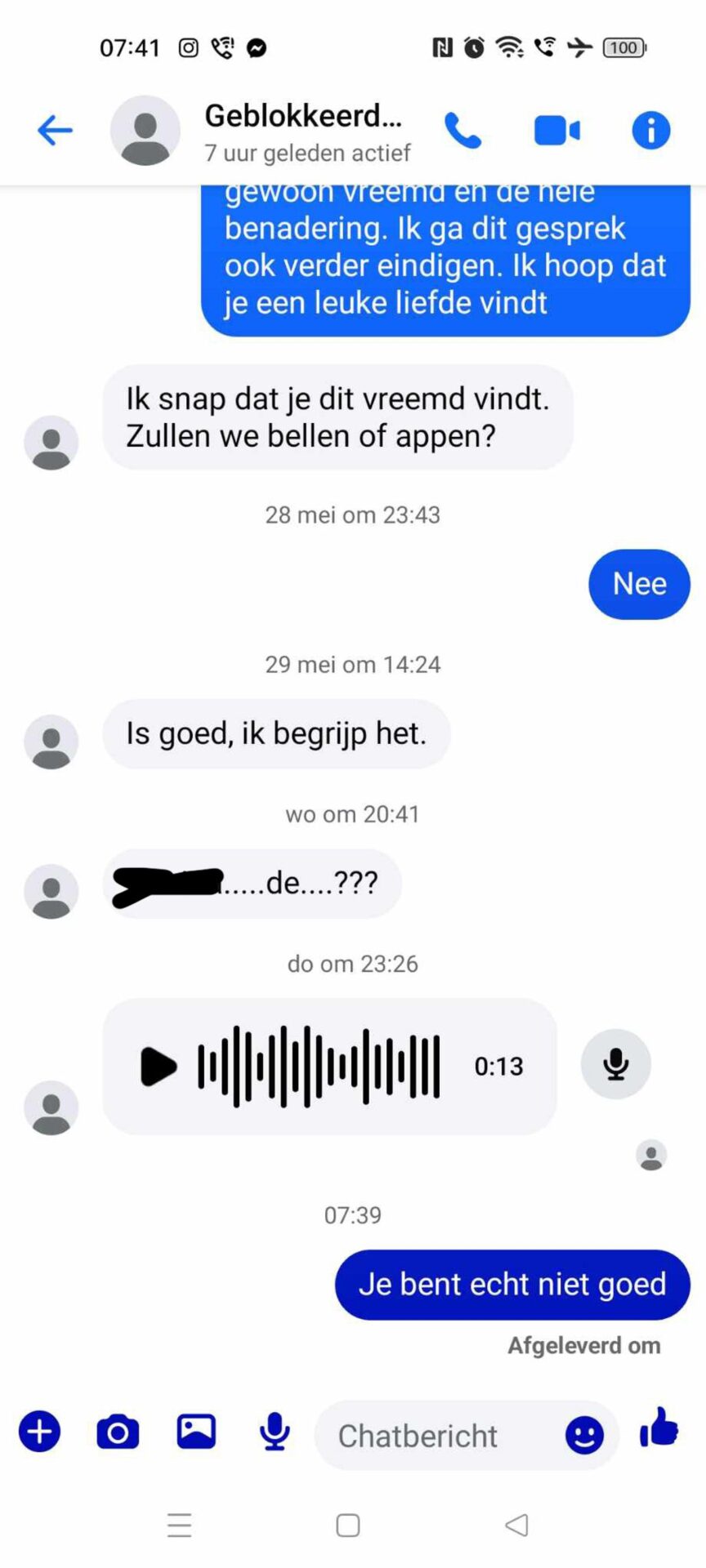Go to the system home screen
This screenshot has width=706, height=1568.
pos(348,1525)
